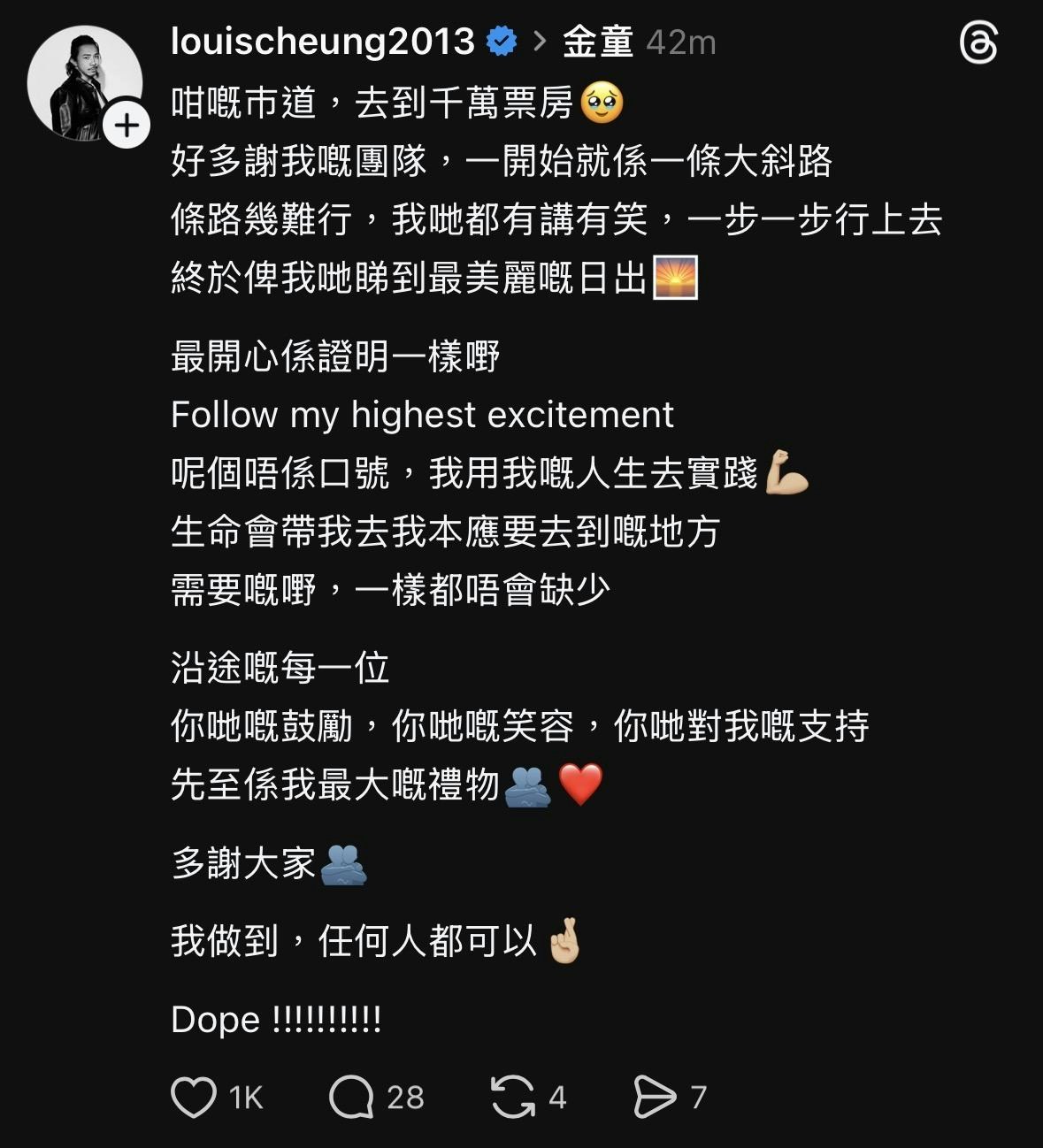Follow louischeung2013 with plus badge
Image resolution: width=1043 pixels, height=1148 pixels.
[127, 126]
